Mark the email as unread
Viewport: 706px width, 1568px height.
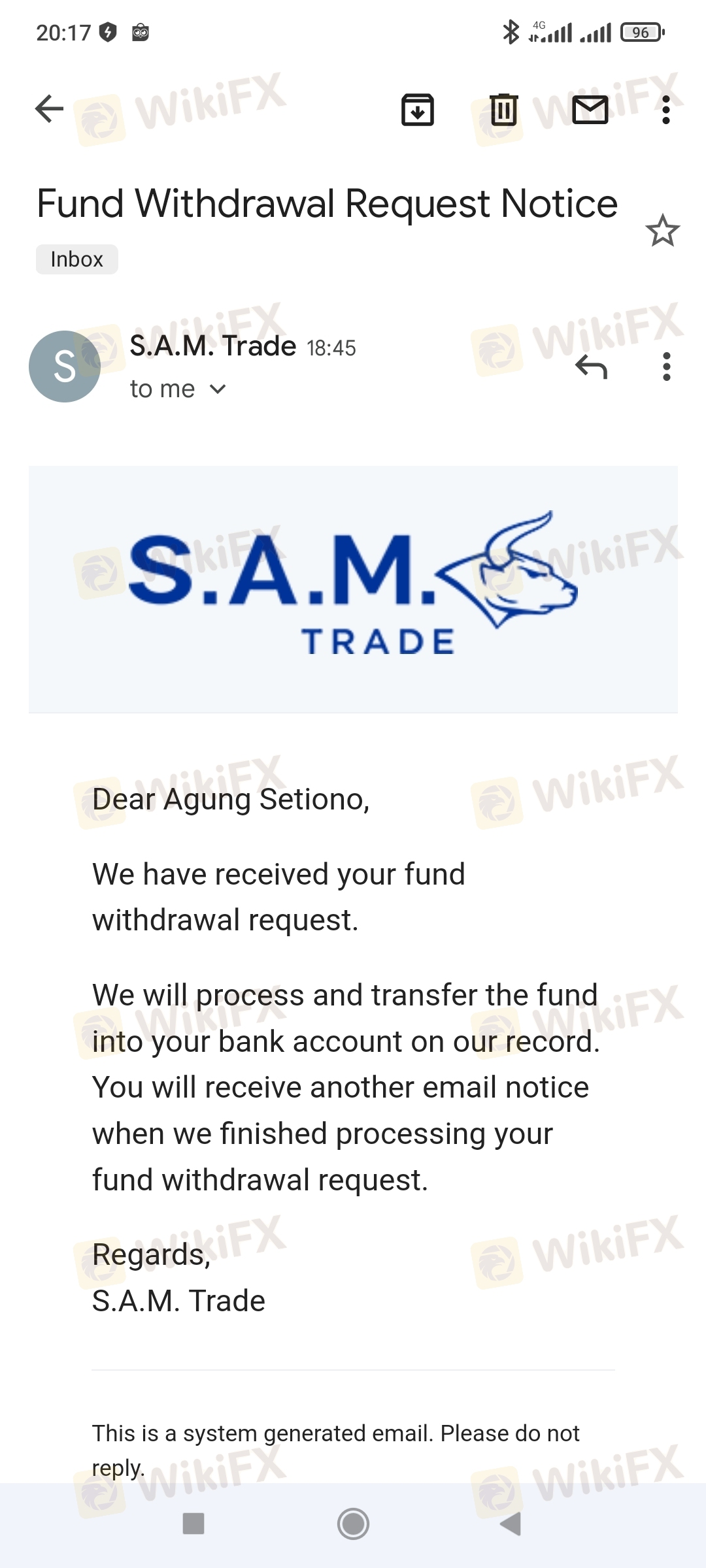pos(590,109)
